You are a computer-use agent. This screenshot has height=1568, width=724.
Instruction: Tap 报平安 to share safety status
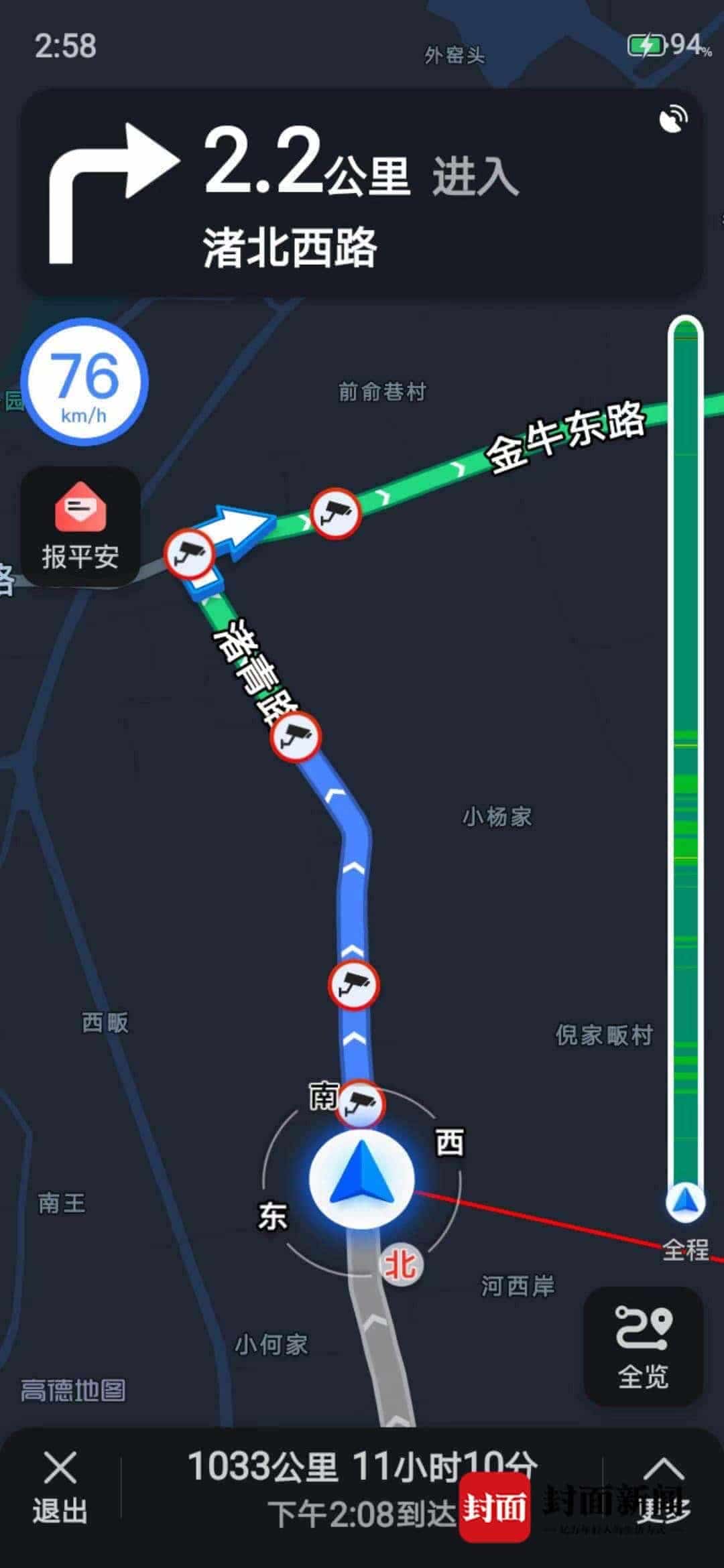(80, 526)
